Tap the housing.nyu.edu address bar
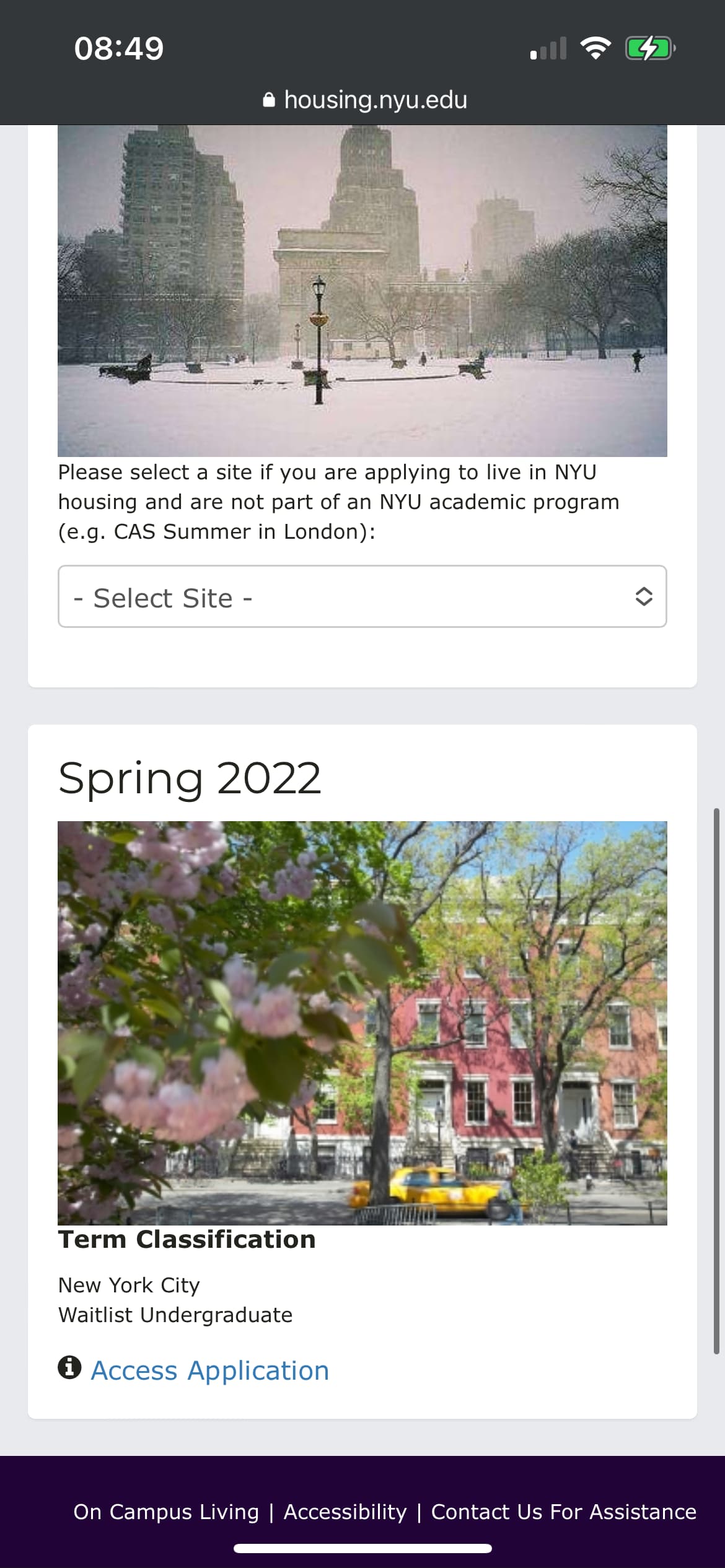The image size is (725, 1568). tap(366, 100)
